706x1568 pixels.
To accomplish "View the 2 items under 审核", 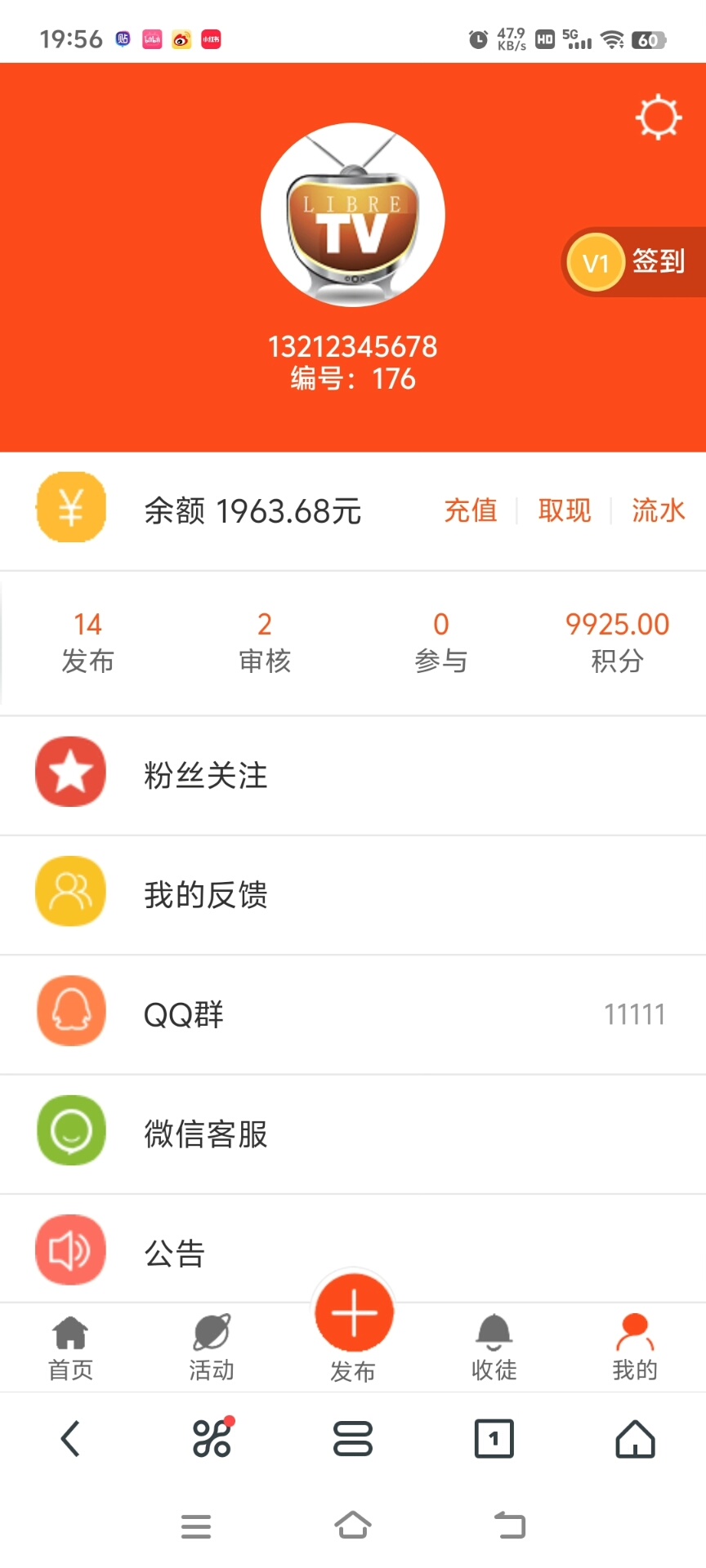I will click(x=265, y=642).
